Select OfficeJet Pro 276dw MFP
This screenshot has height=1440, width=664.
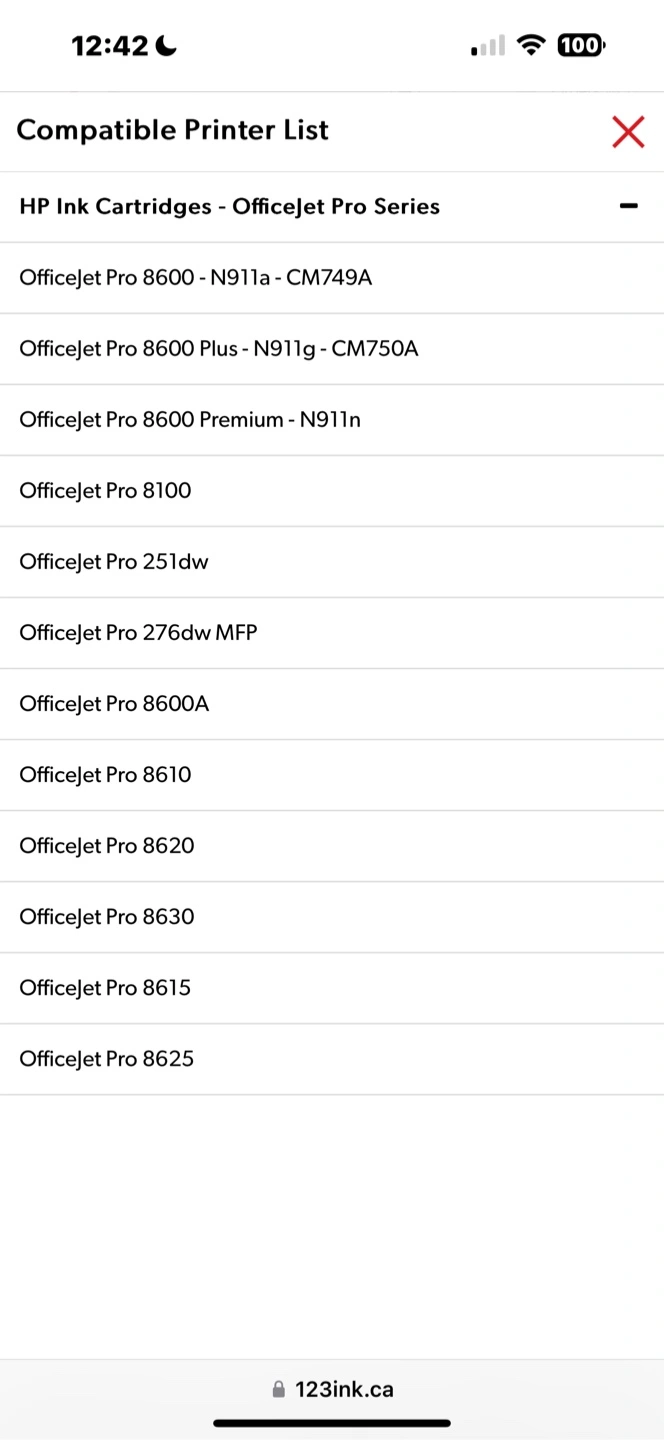click(332, 633)
